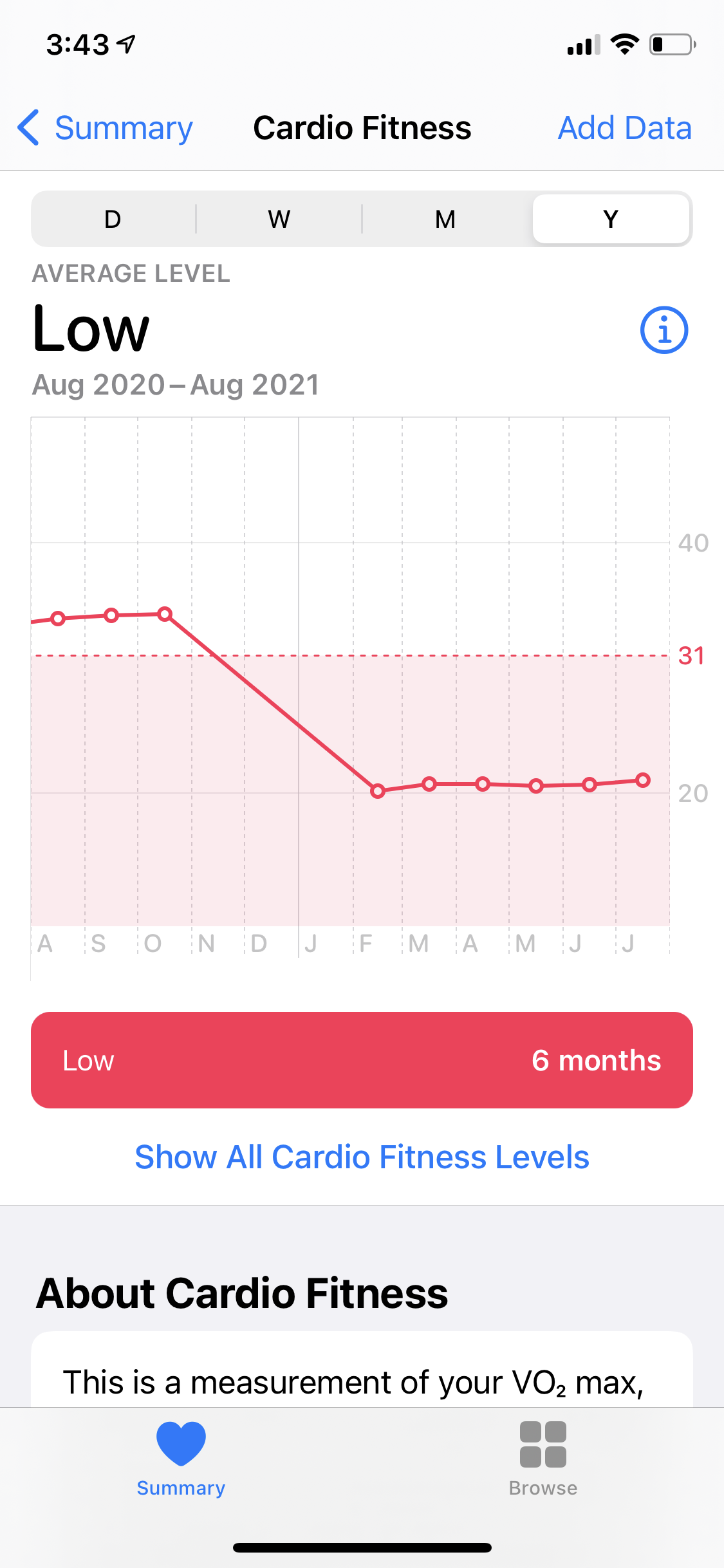
Task: Select the Y year view
Action: [x=611, y=219]
